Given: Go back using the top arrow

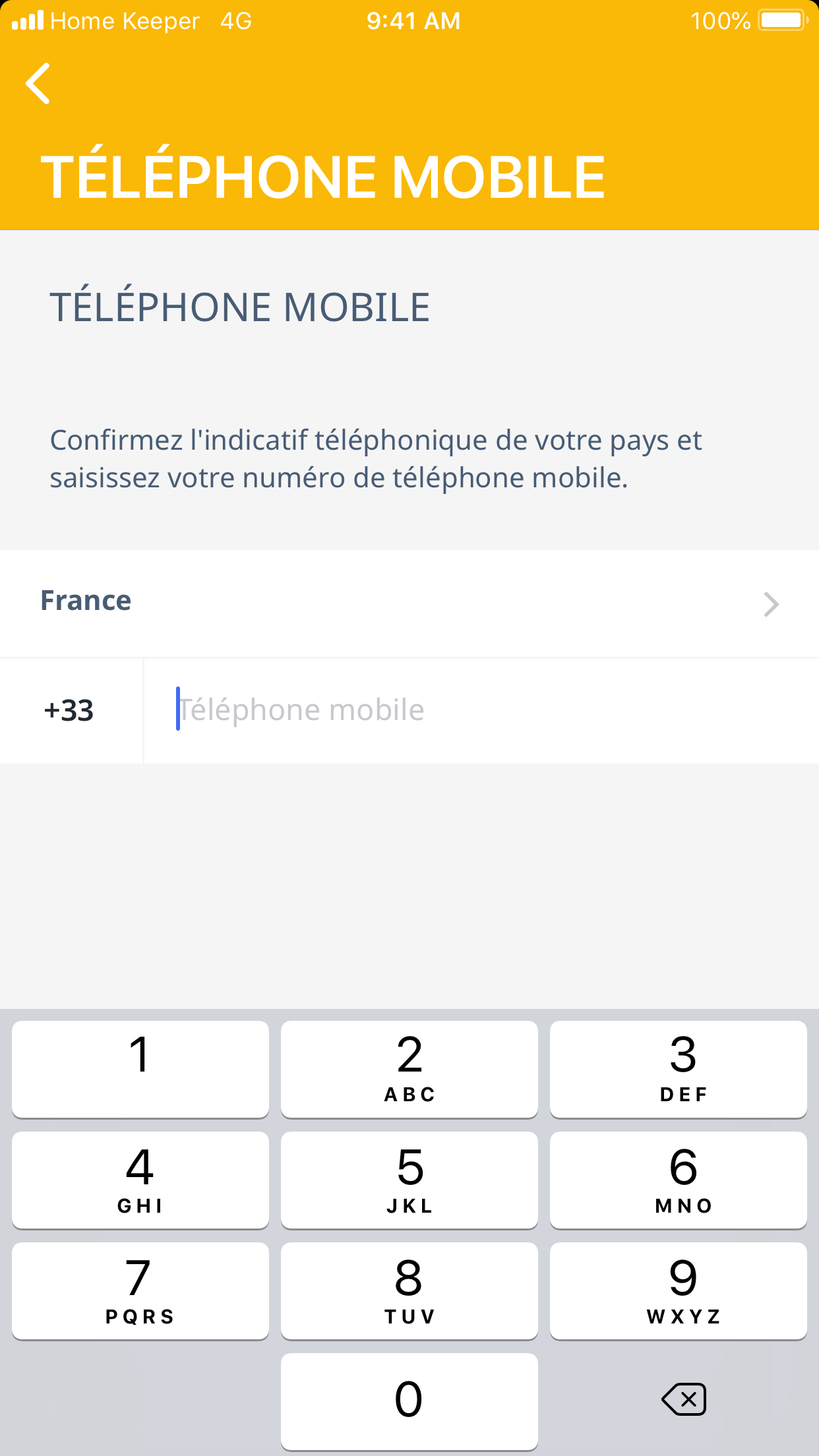Looking at the screenshot, I should 38,84.
